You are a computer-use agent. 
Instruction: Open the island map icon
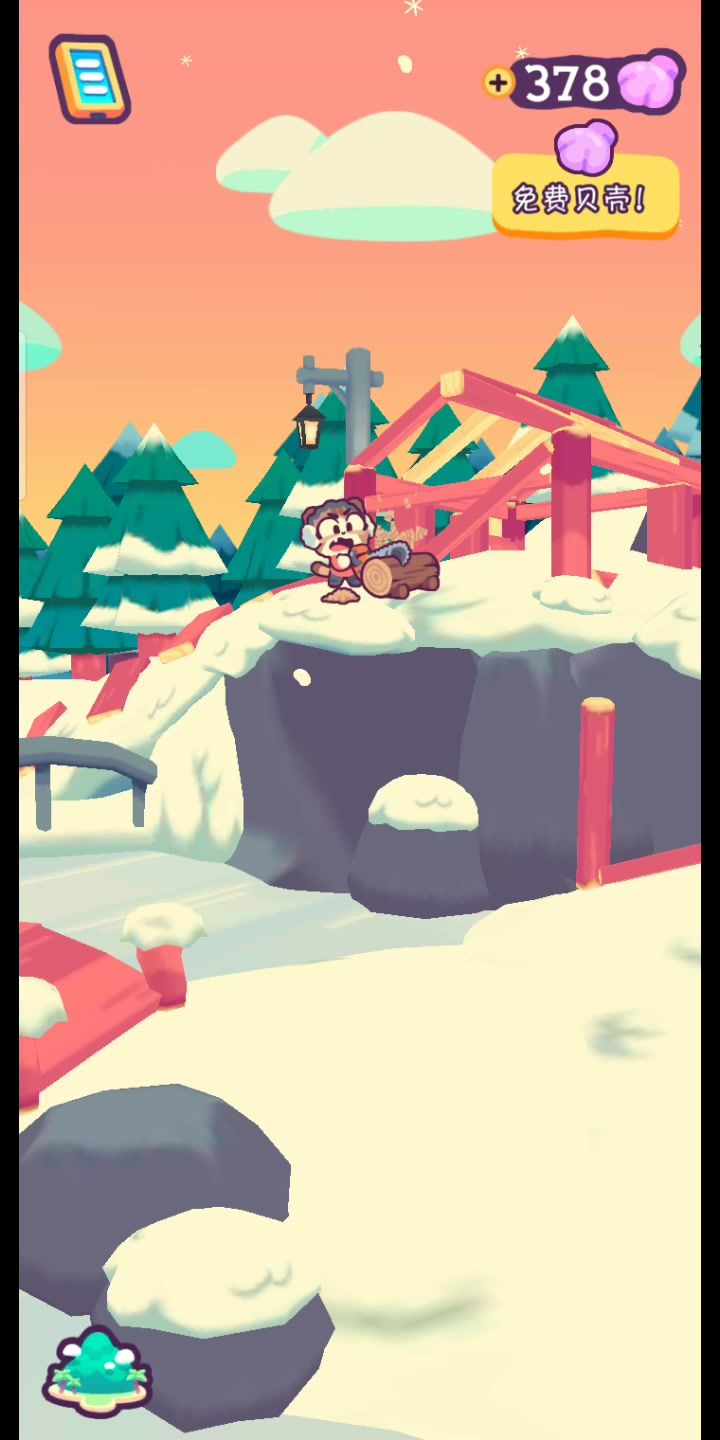[97, 1370]
